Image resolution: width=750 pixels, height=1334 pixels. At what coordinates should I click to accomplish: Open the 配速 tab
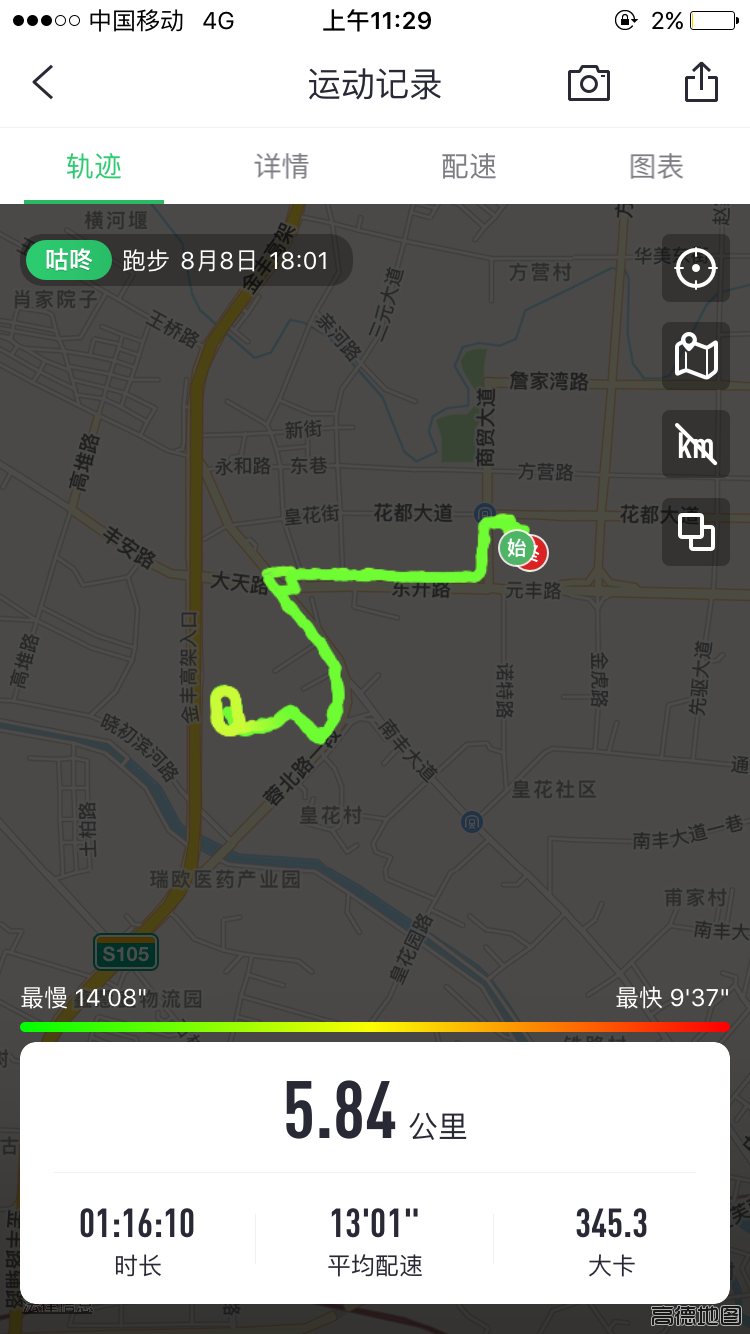pyautogui.click(x=468, y=166)
